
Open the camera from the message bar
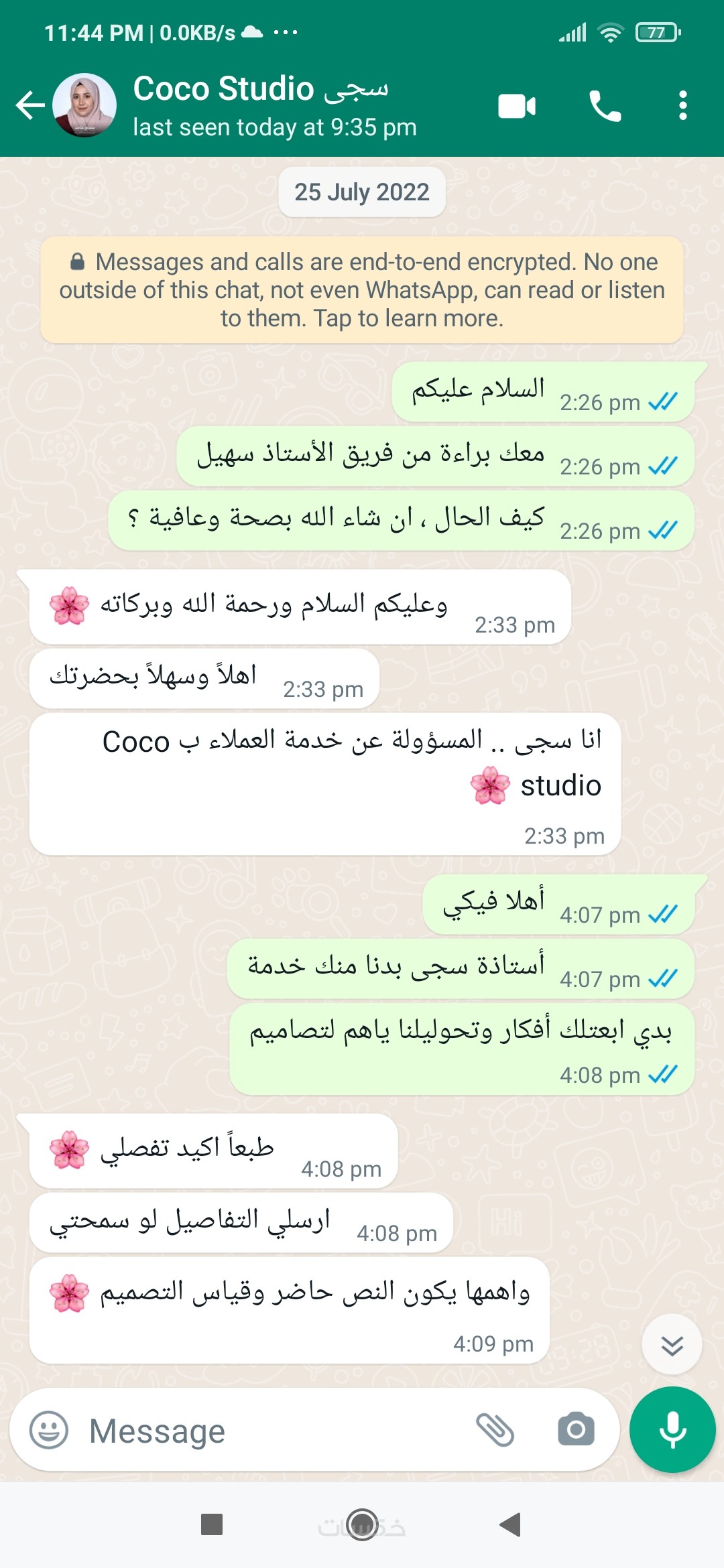click(576, 1430)
